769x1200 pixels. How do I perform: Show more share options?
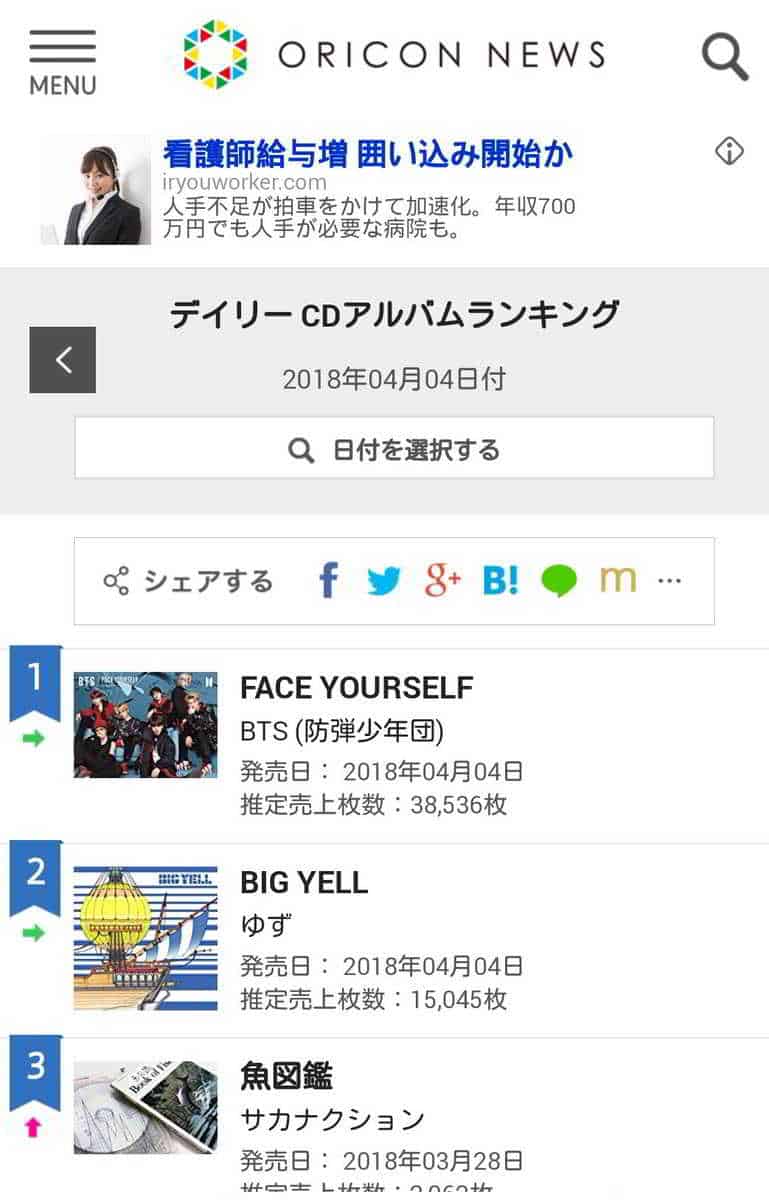669,581
